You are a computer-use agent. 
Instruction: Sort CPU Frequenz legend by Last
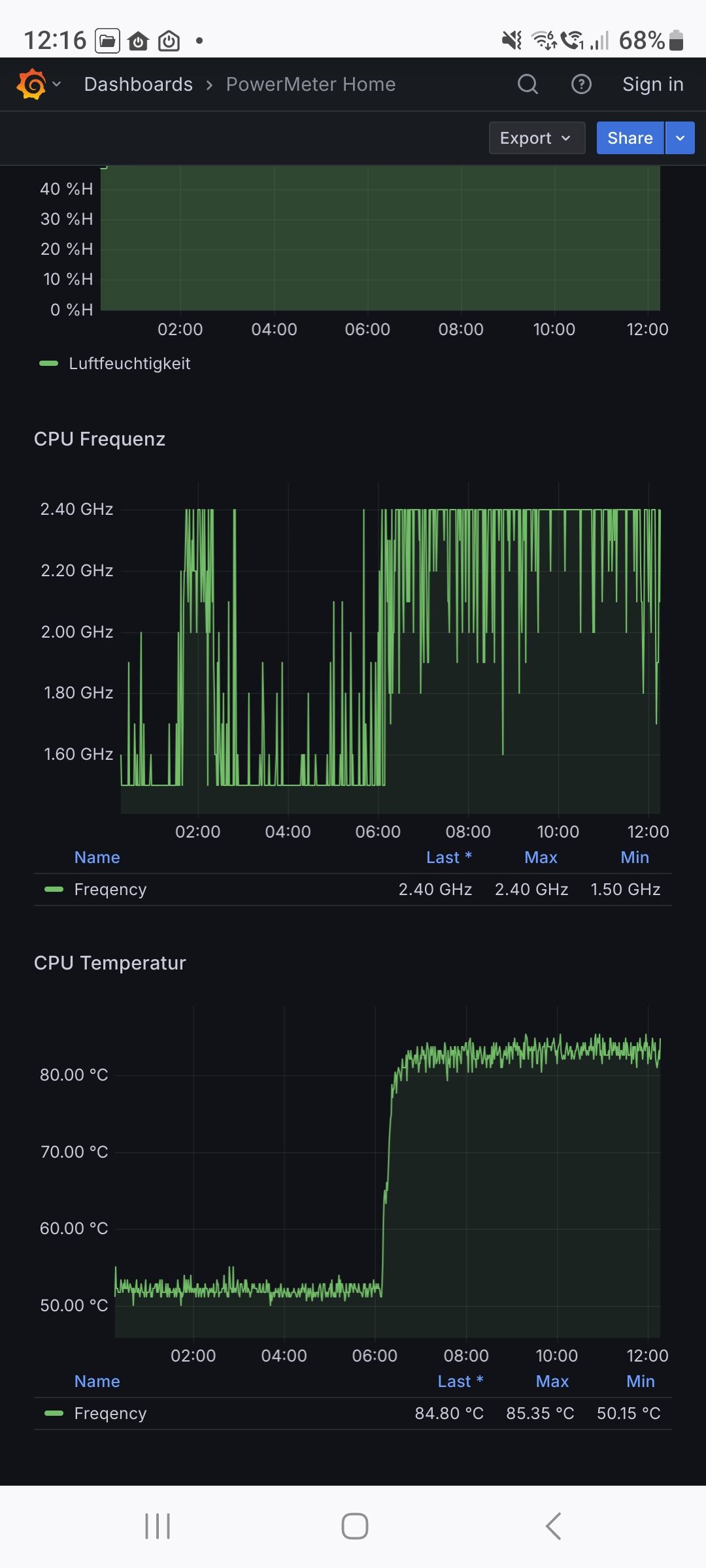(x=448, y=857)
